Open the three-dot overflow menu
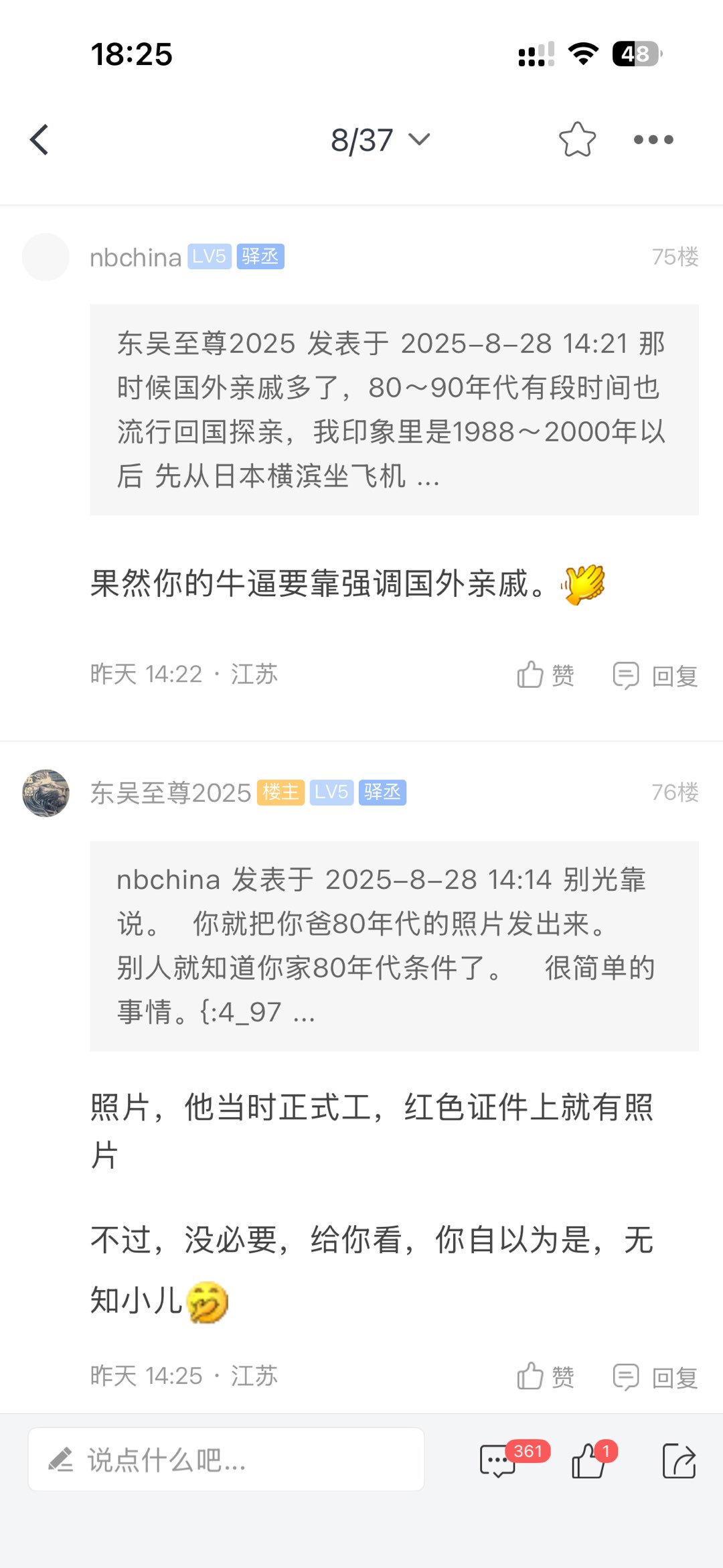723x1568 pixels. [x=653, y=139]
